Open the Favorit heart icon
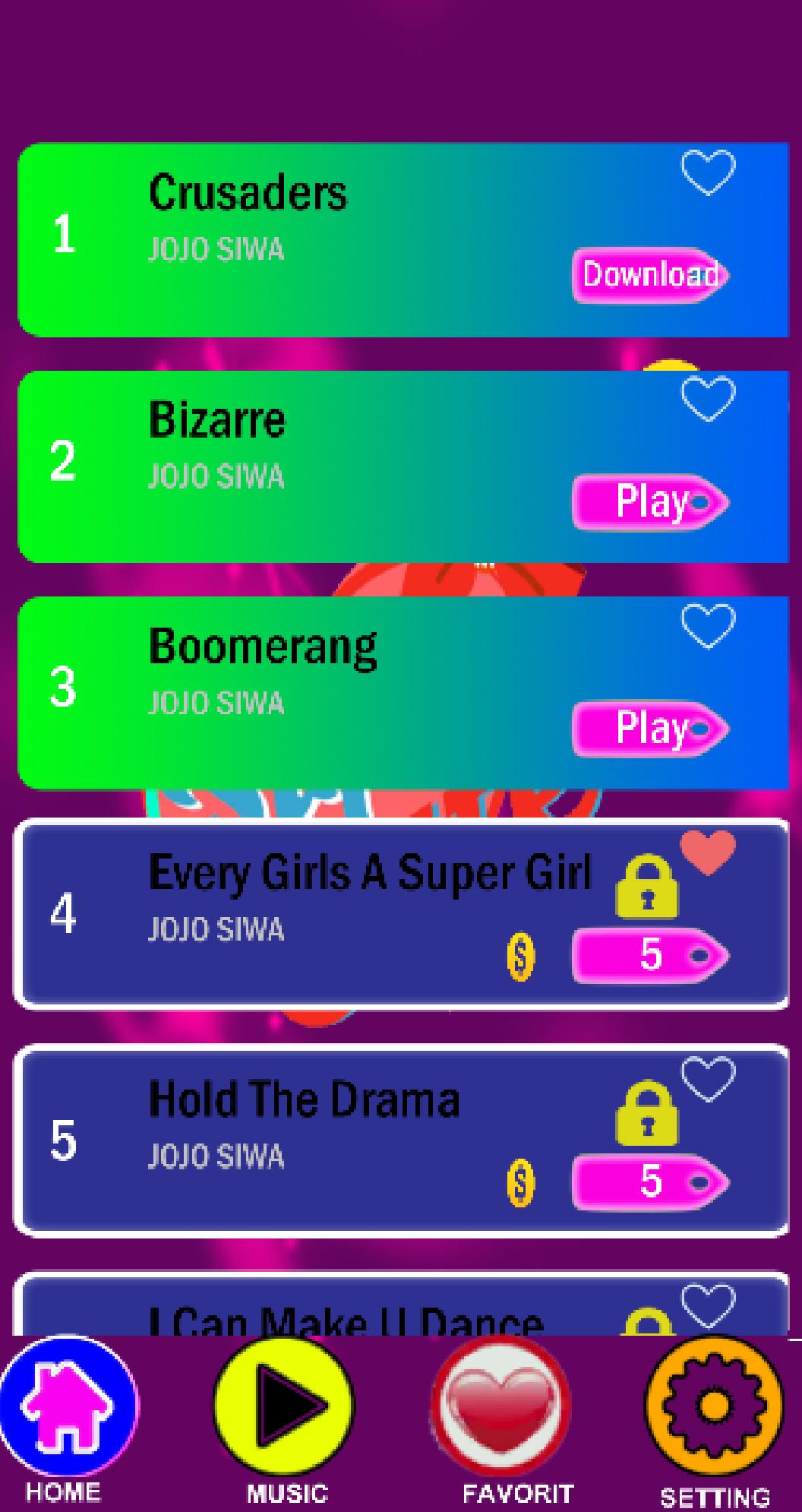 click(x=497, y=1409)
